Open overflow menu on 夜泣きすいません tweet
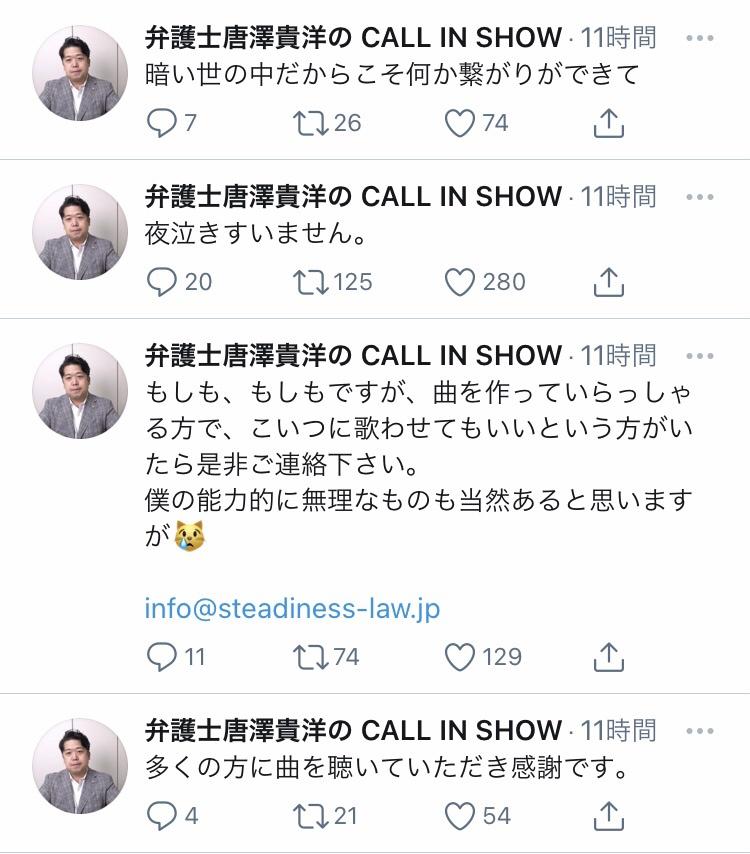This screenshot has width=750, height=854. point(700,197)
